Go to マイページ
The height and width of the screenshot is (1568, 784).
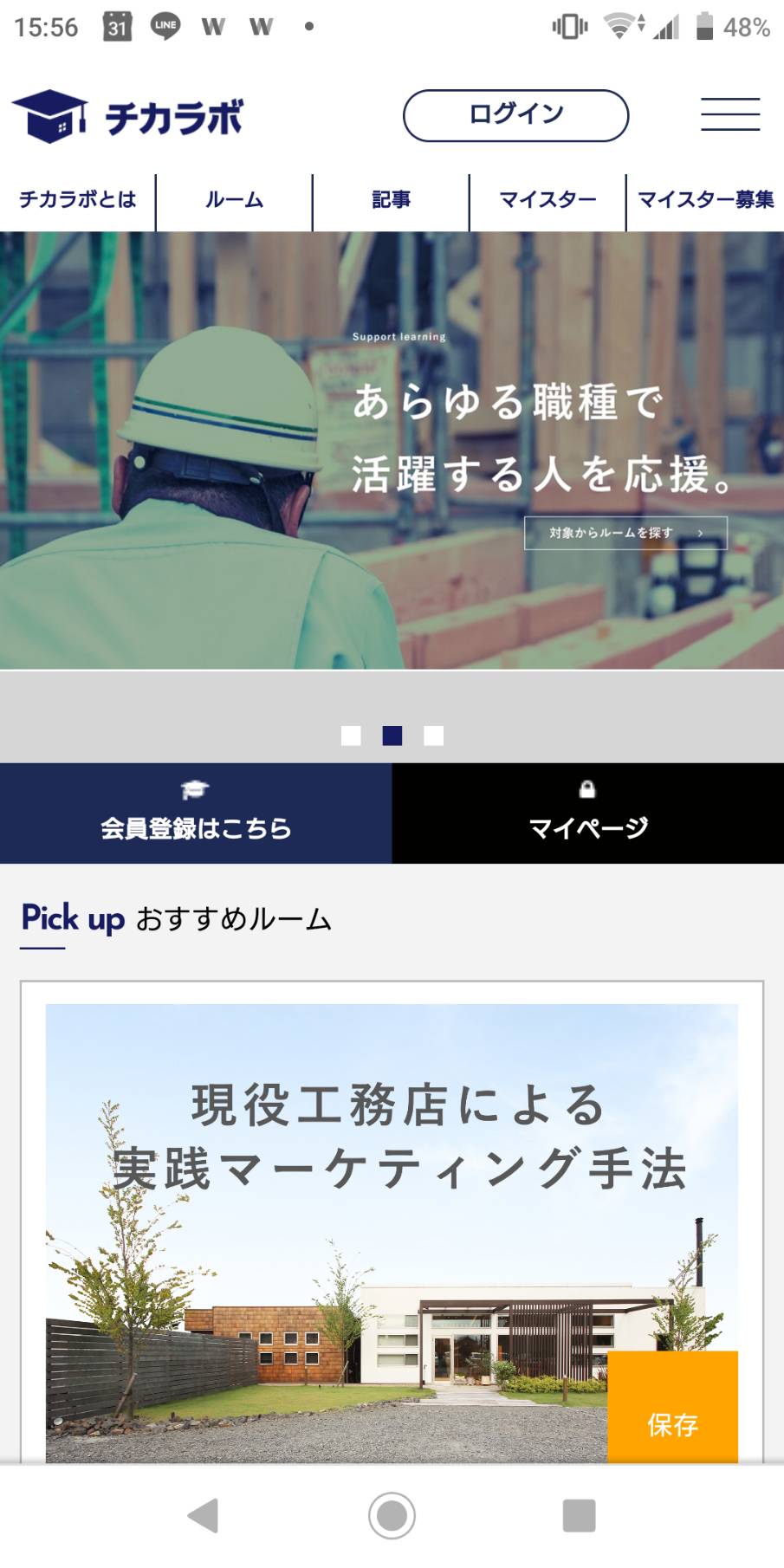pos(587,813)
